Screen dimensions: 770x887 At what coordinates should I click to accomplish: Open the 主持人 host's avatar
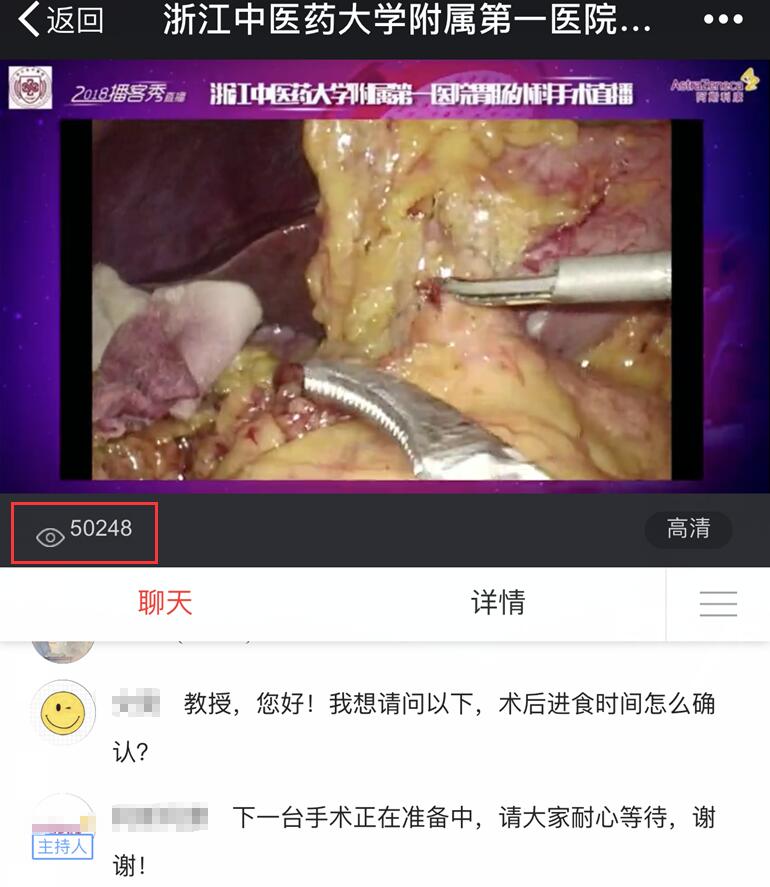point(64,825)
